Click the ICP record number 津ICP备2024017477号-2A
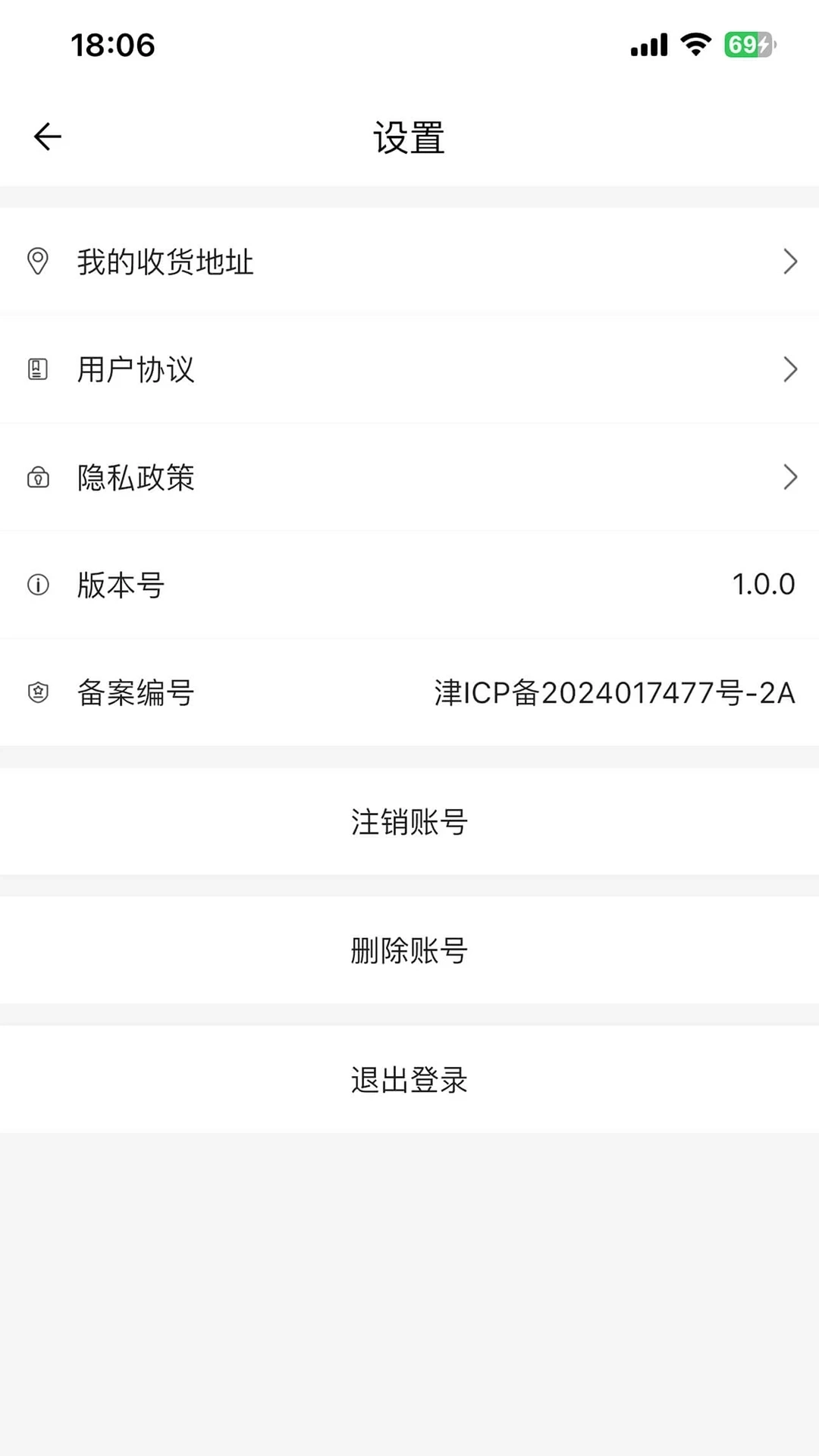Screen dimensions: 819x1456 [x=611, y=693]
